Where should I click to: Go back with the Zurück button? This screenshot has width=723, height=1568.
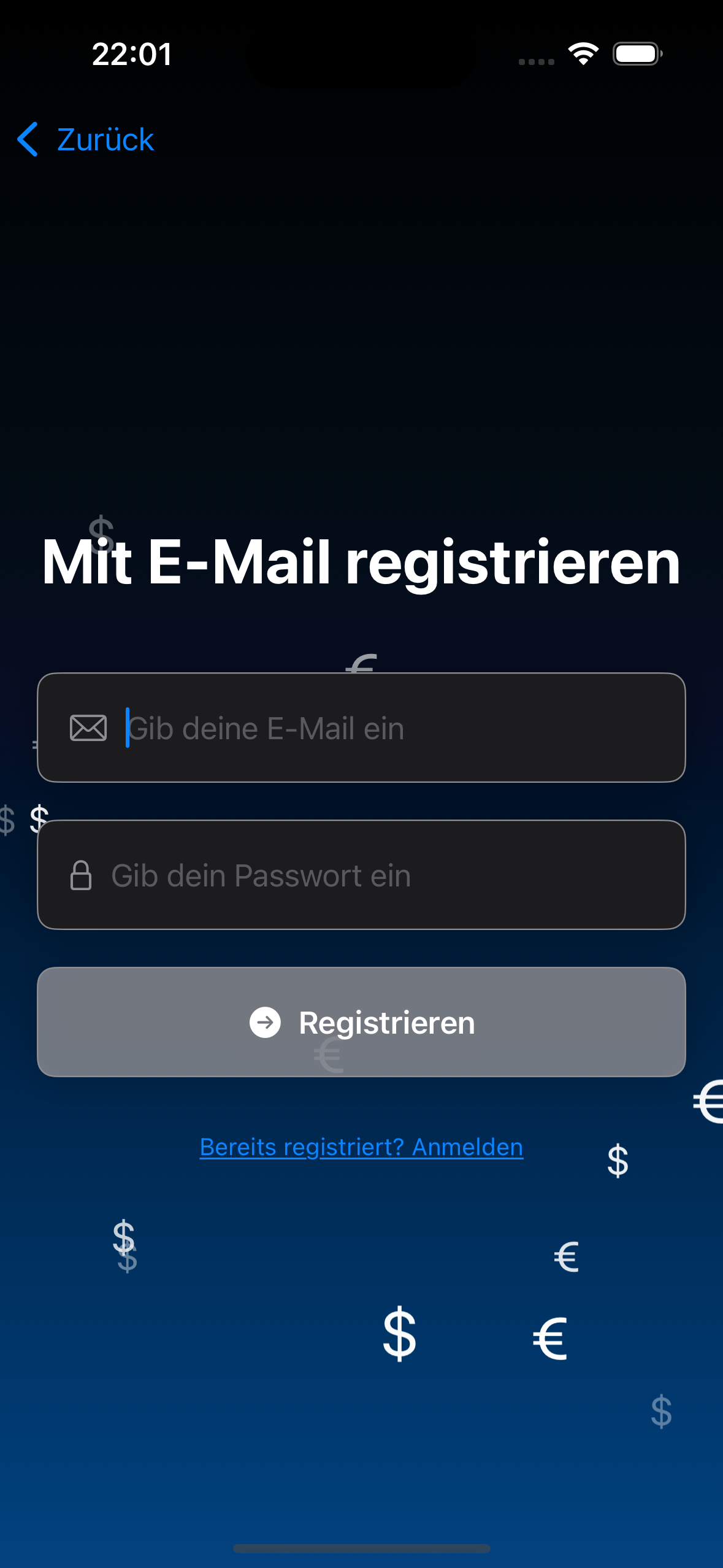[86, 139]
